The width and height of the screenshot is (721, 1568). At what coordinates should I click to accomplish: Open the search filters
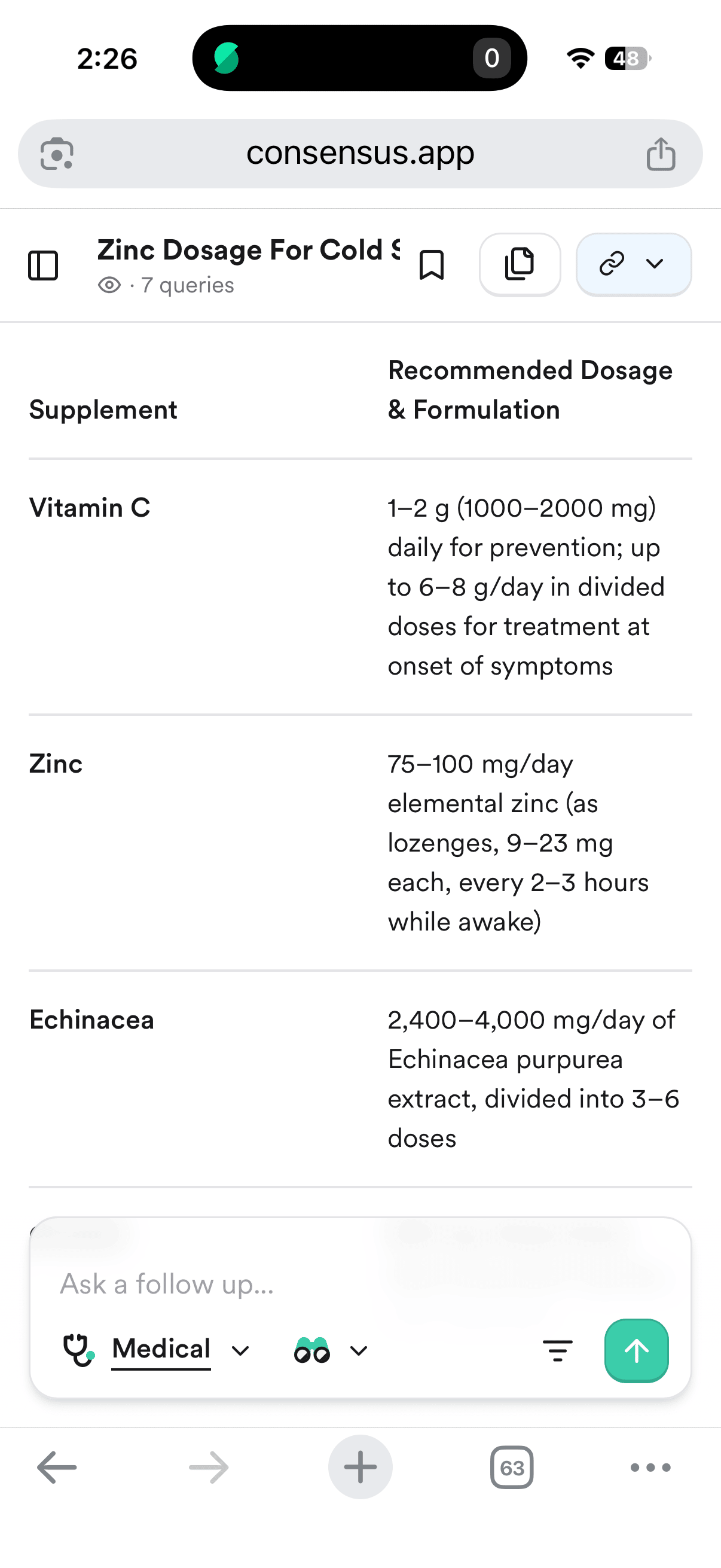click(557, 1350)
